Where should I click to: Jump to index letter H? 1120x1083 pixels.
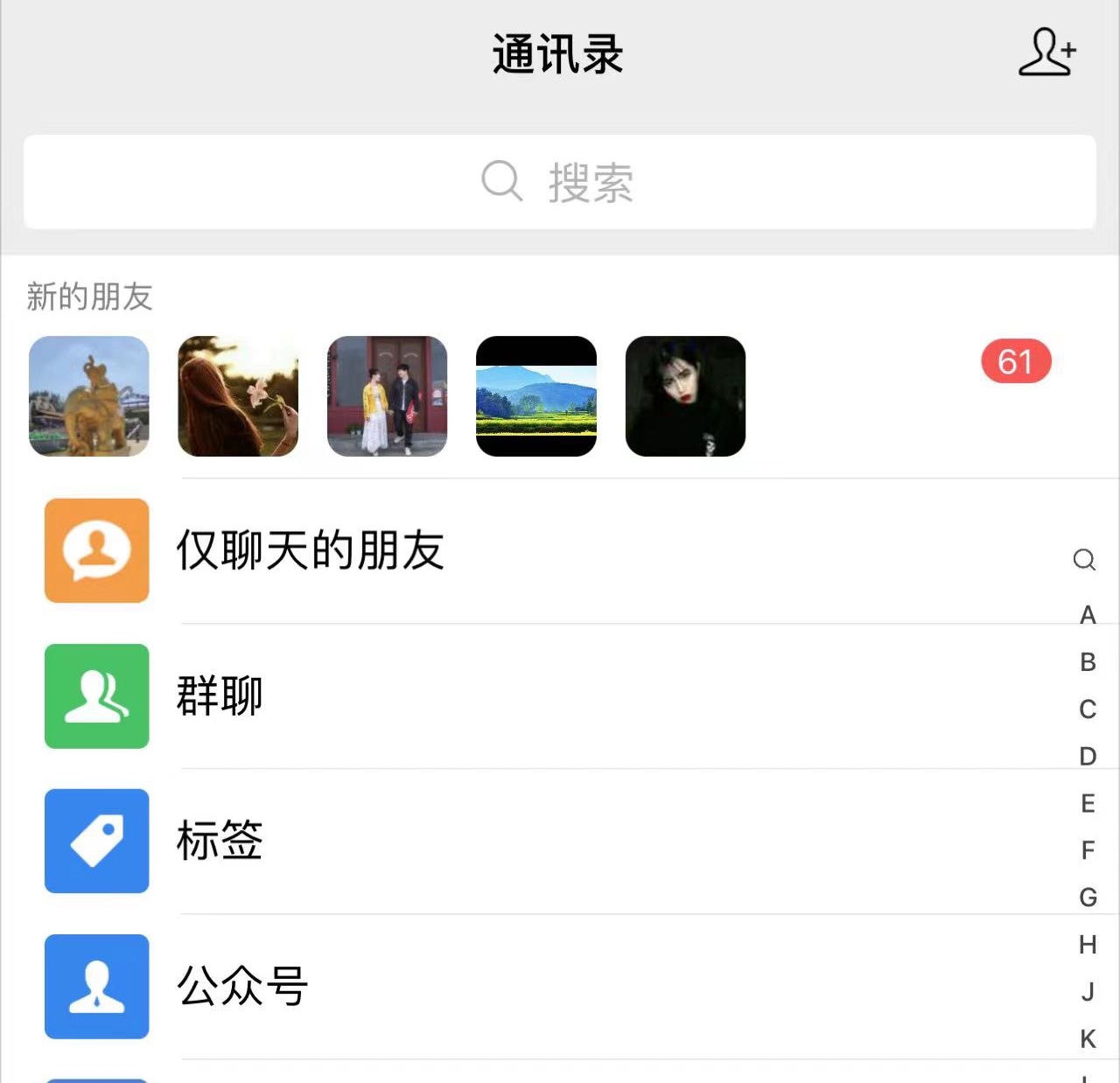[1088, 945]
